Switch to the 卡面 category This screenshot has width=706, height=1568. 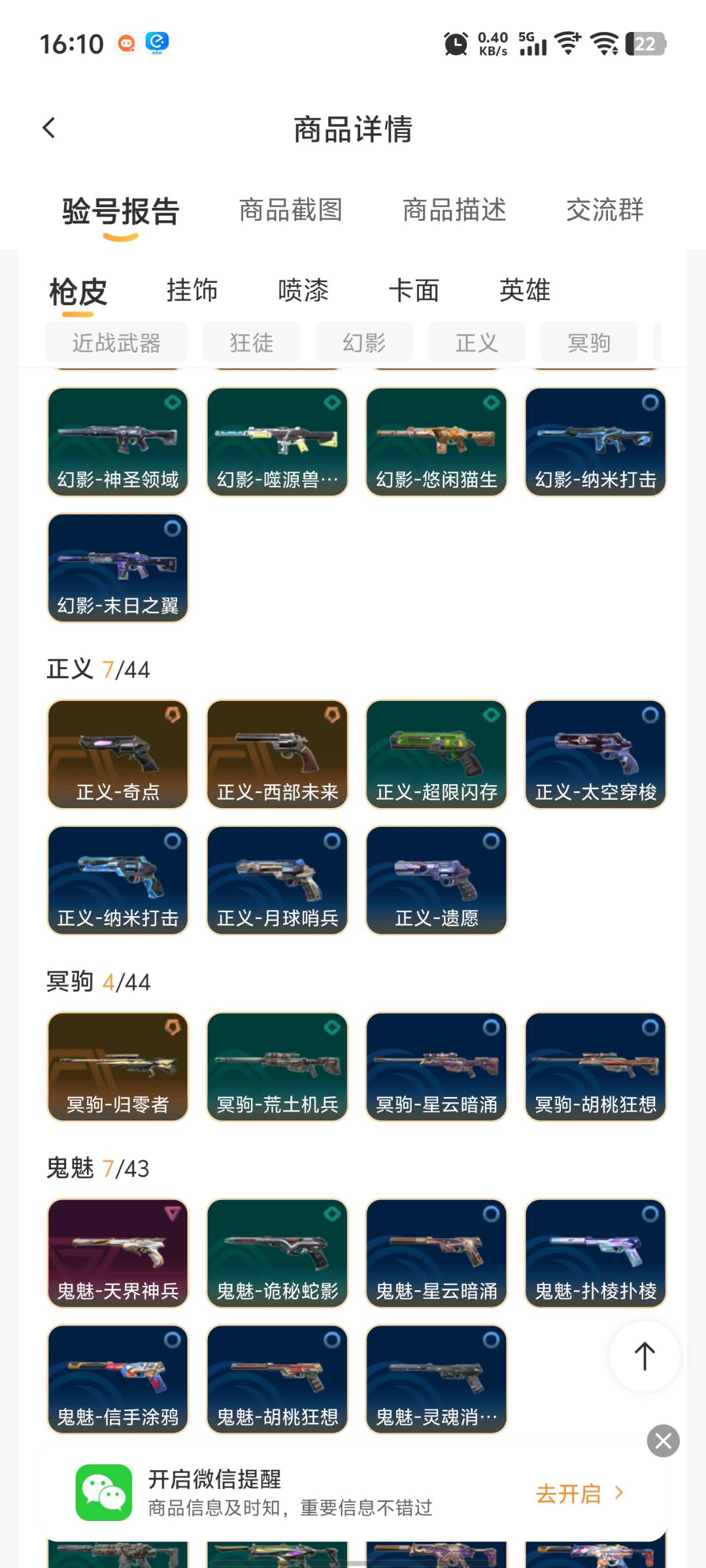coord(414,290)
